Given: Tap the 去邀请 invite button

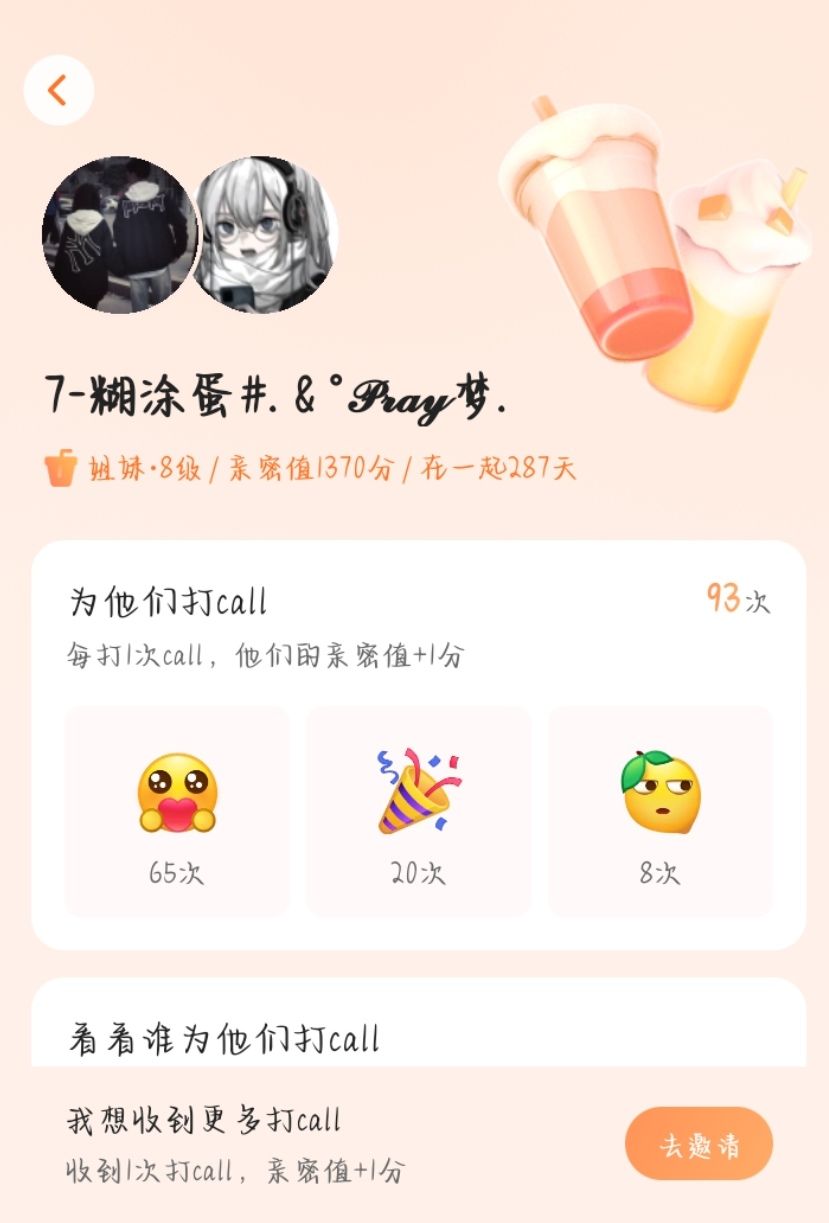Looking at the screenshot, I should coord(699,1144).
